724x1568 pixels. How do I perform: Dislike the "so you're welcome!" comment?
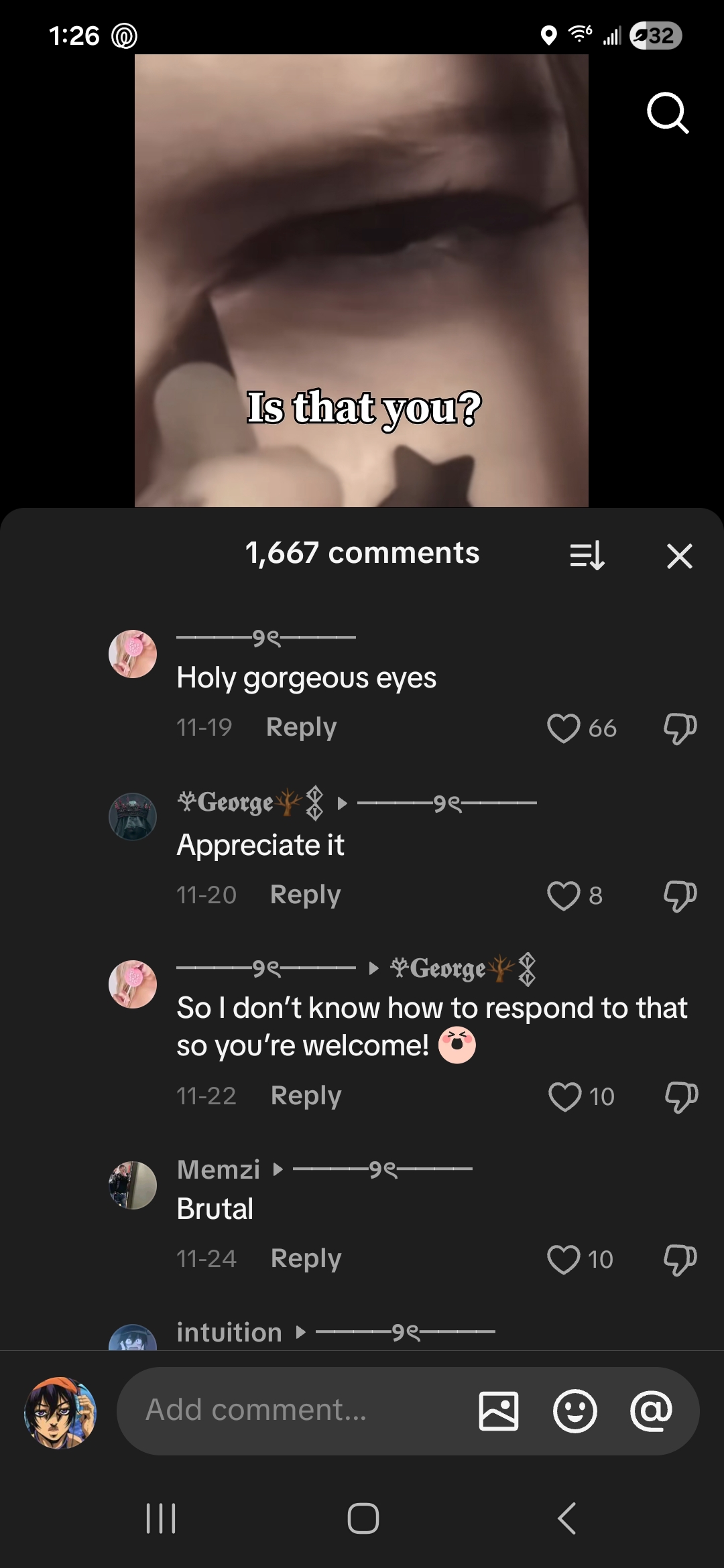(x=681, y=1096)
